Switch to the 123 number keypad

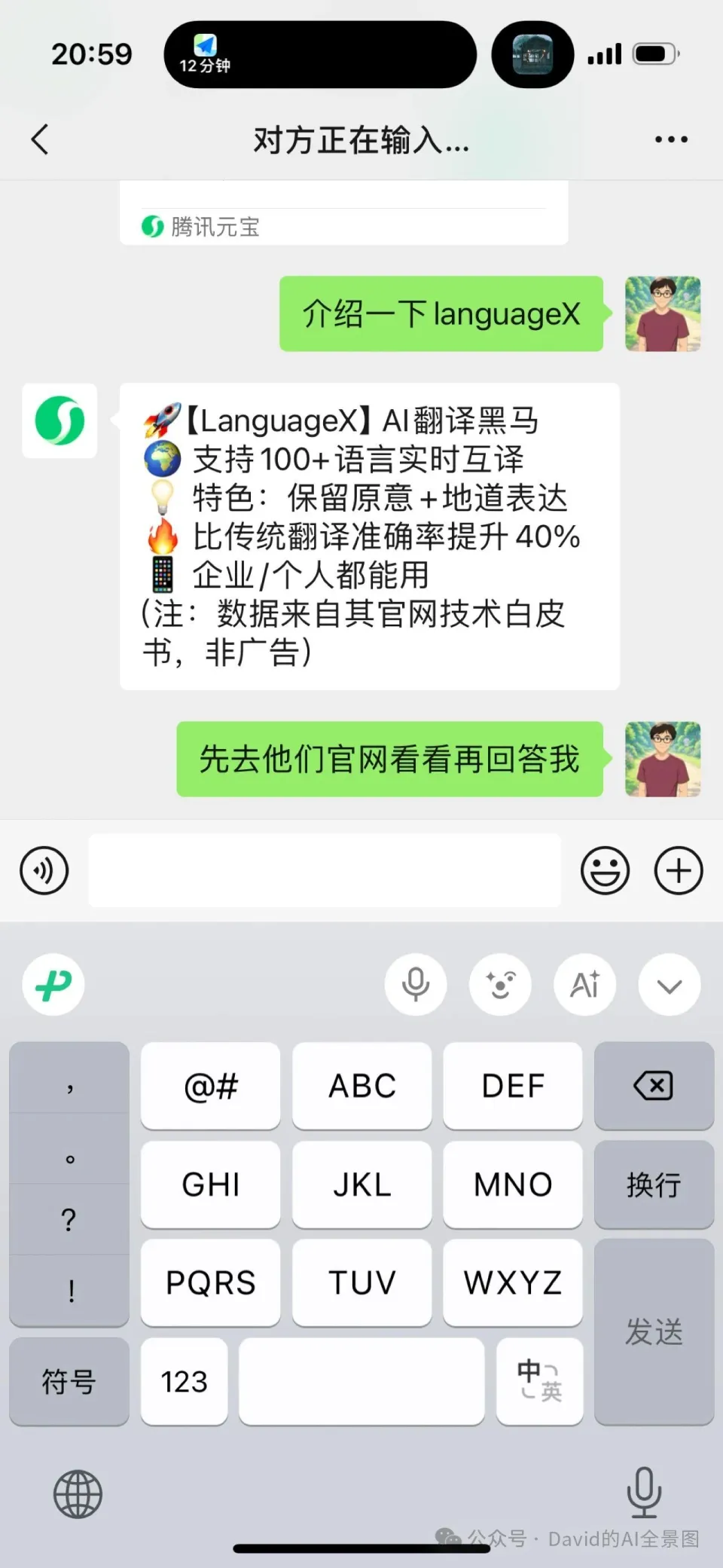(184, 1381)
